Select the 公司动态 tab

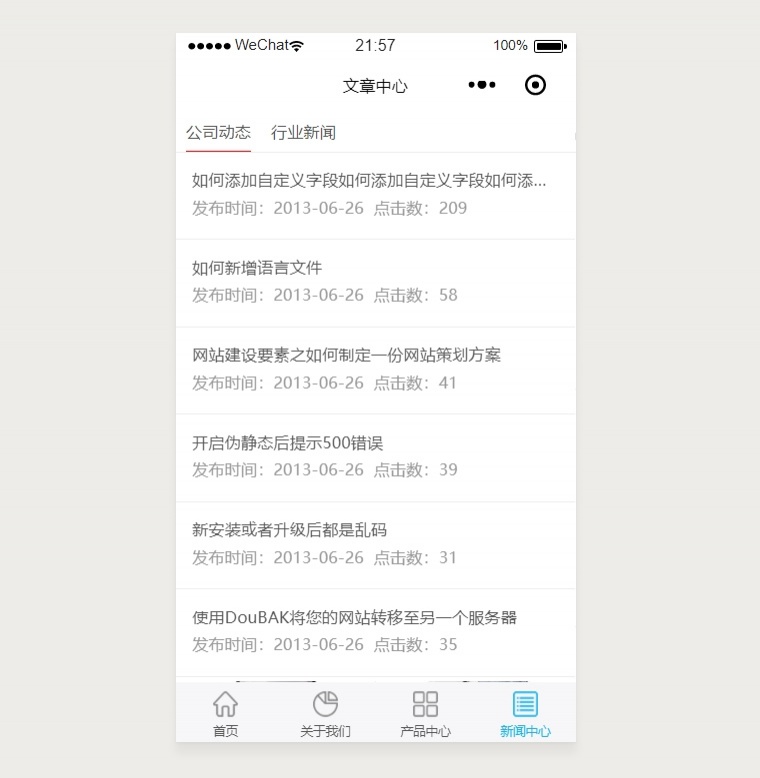218,132
